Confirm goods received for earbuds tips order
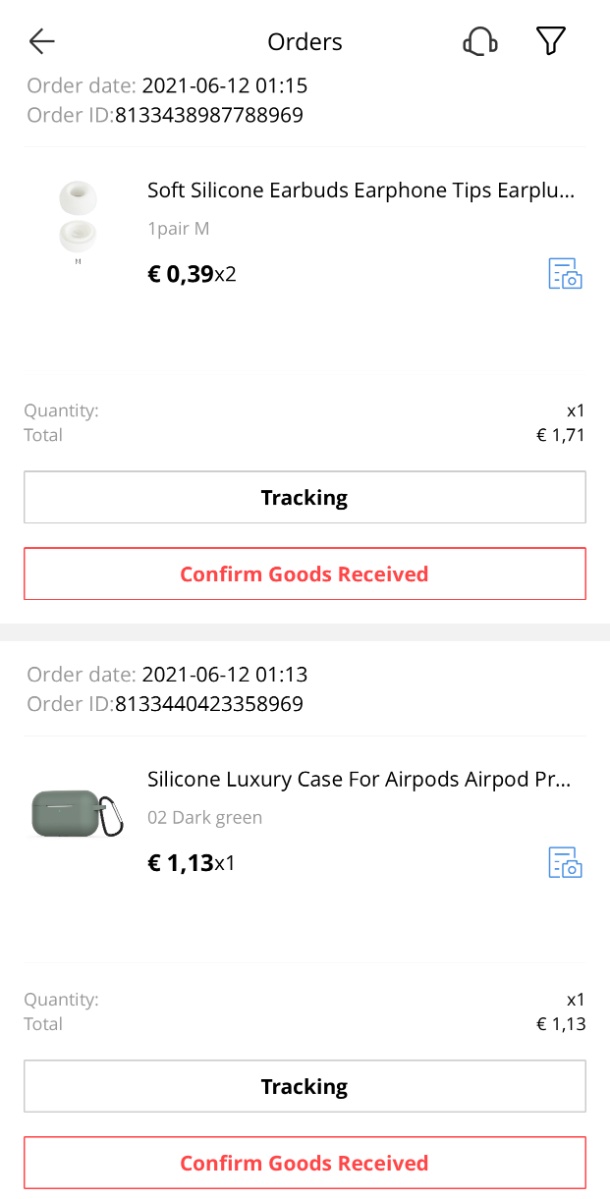The image size is (610, 1199). click(304, 574)
